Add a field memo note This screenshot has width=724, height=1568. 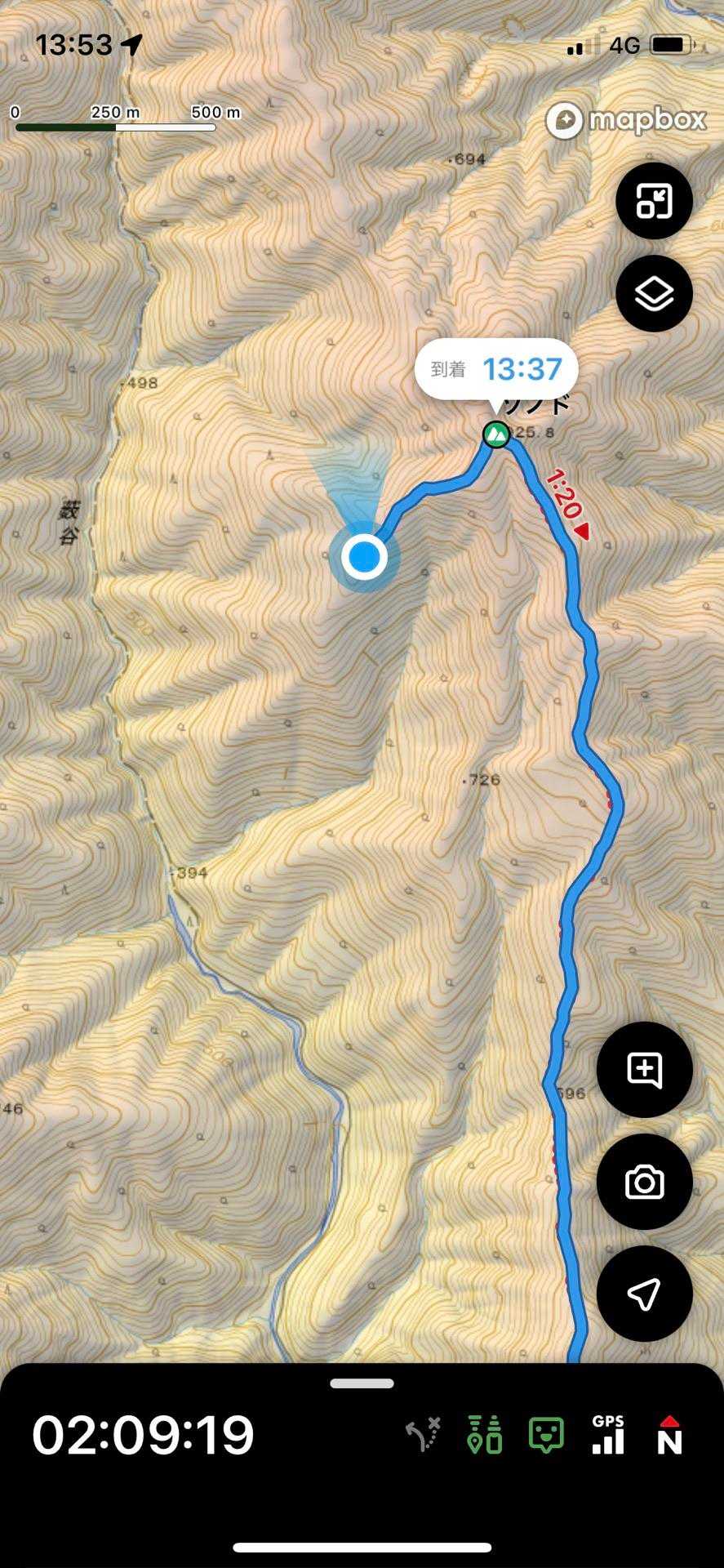click(x=644, y=1069)
